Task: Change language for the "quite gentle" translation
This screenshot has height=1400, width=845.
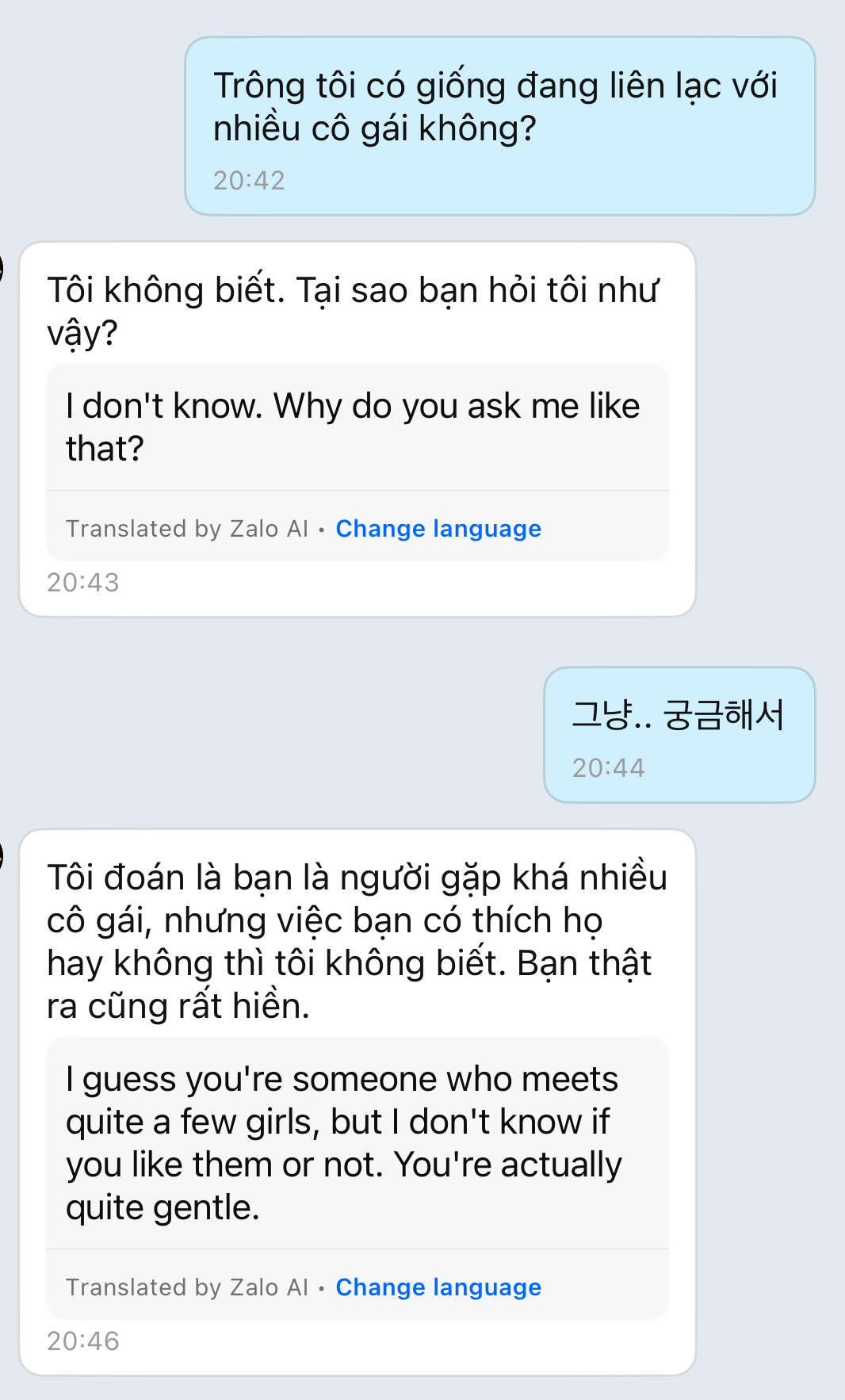Action: (438, 1287)
